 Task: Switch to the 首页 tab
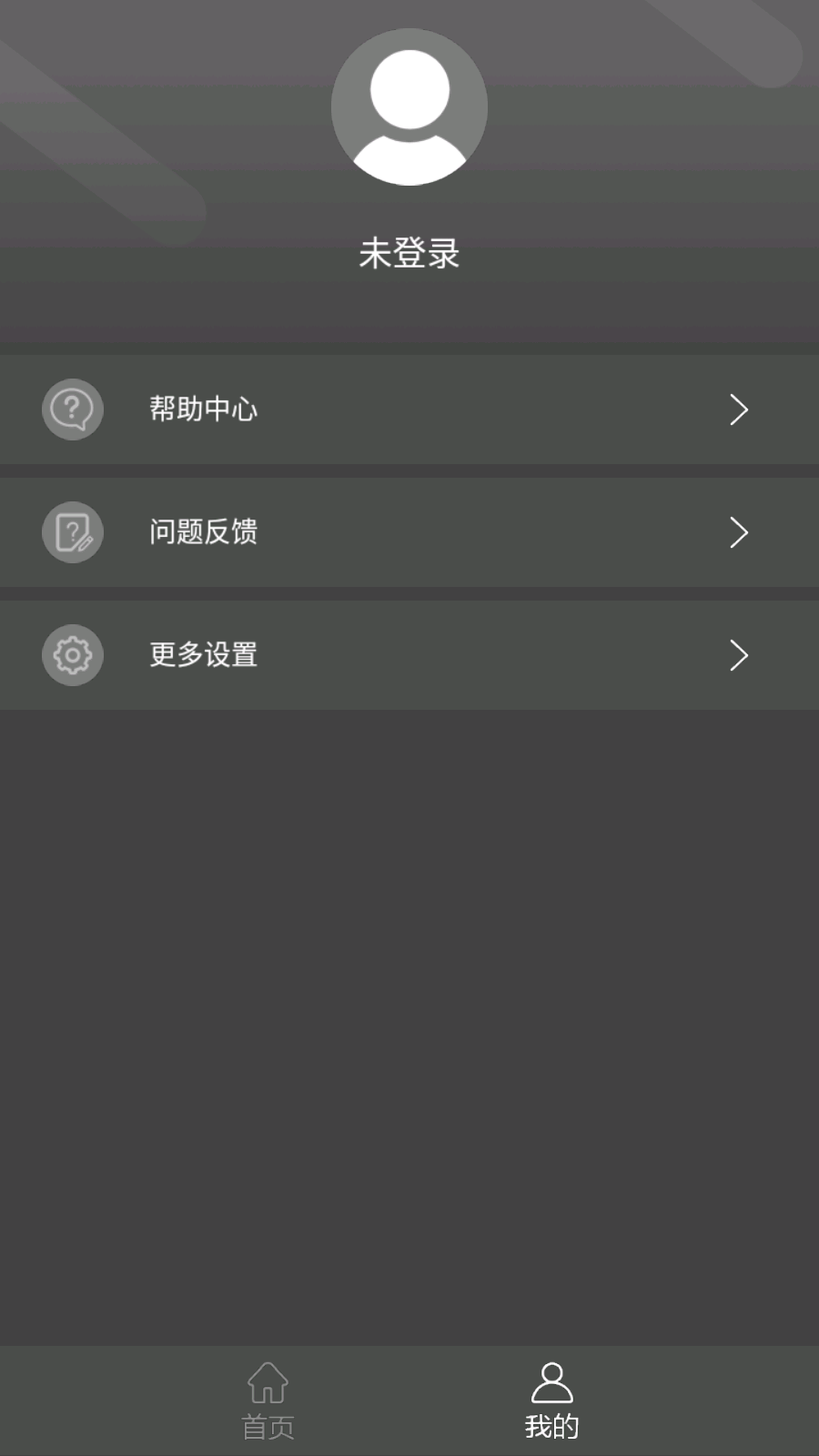[x=268, y=1401]
